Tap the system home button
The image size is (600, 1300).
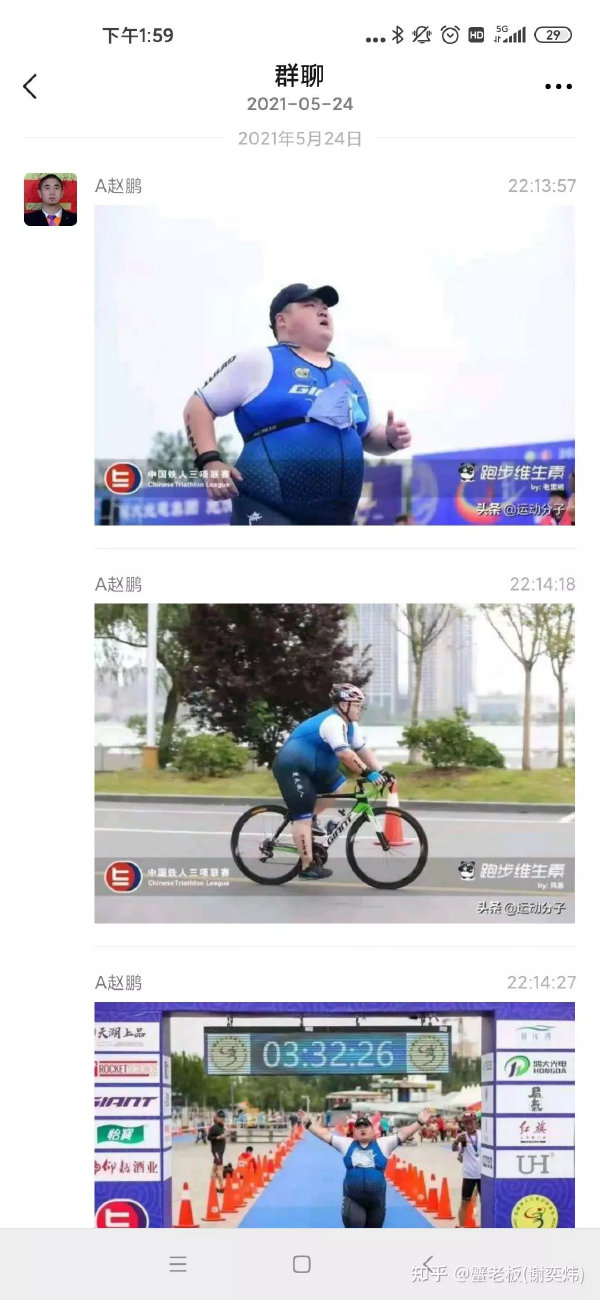point(301,1264)
